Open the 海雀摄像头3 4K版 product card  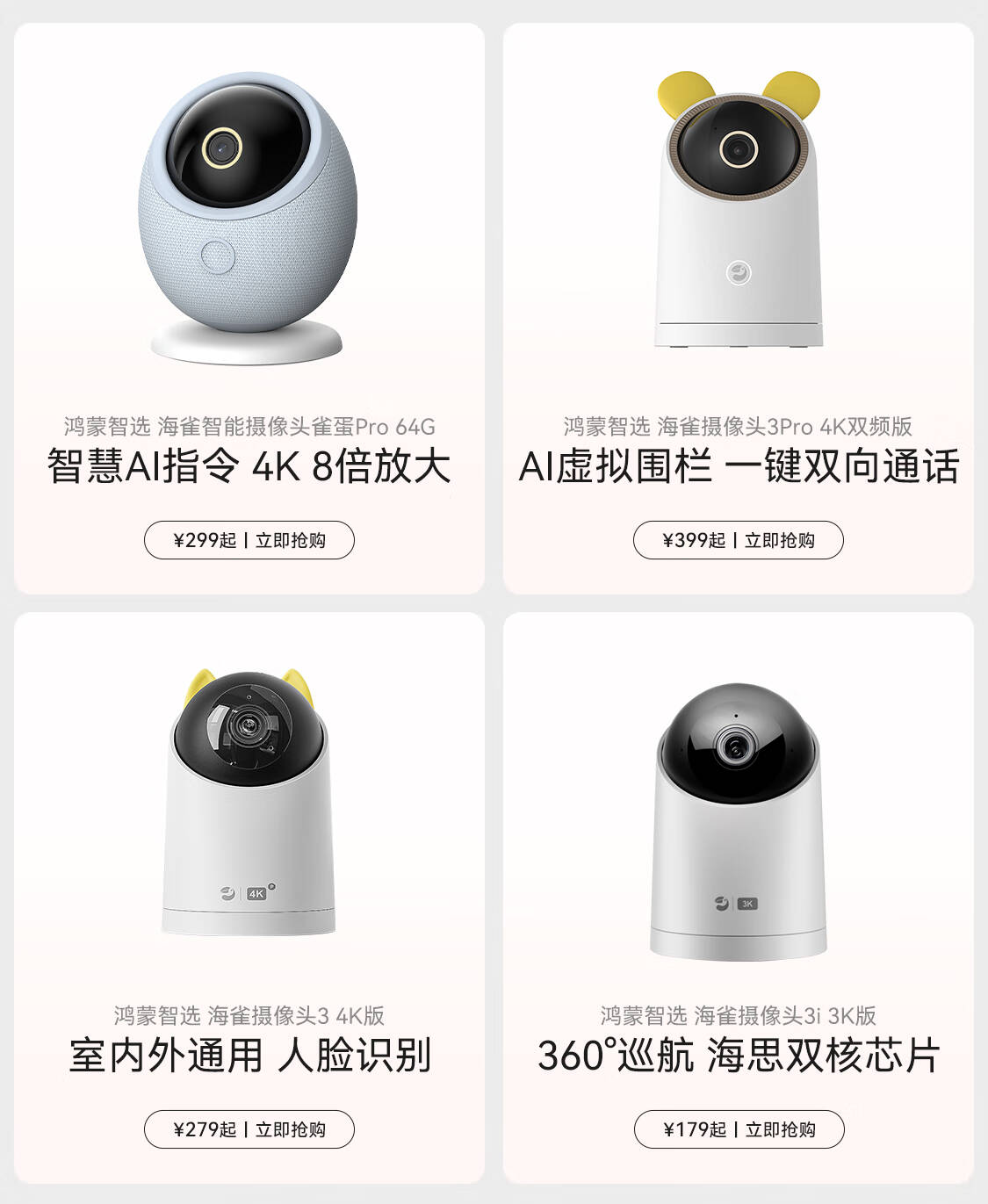tap(249, 817)
